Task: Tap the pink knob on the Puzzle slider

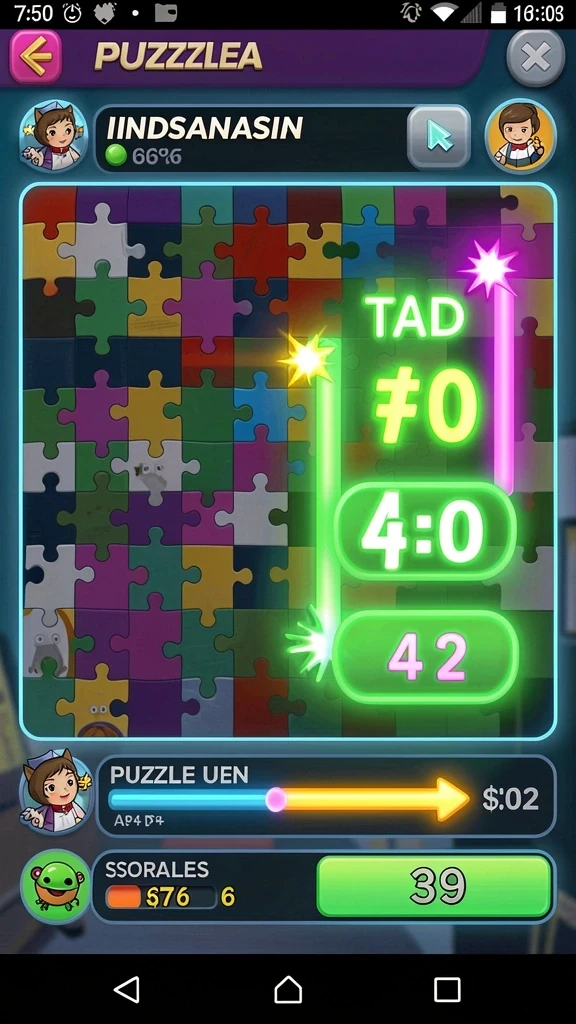Action: point(276,799)
